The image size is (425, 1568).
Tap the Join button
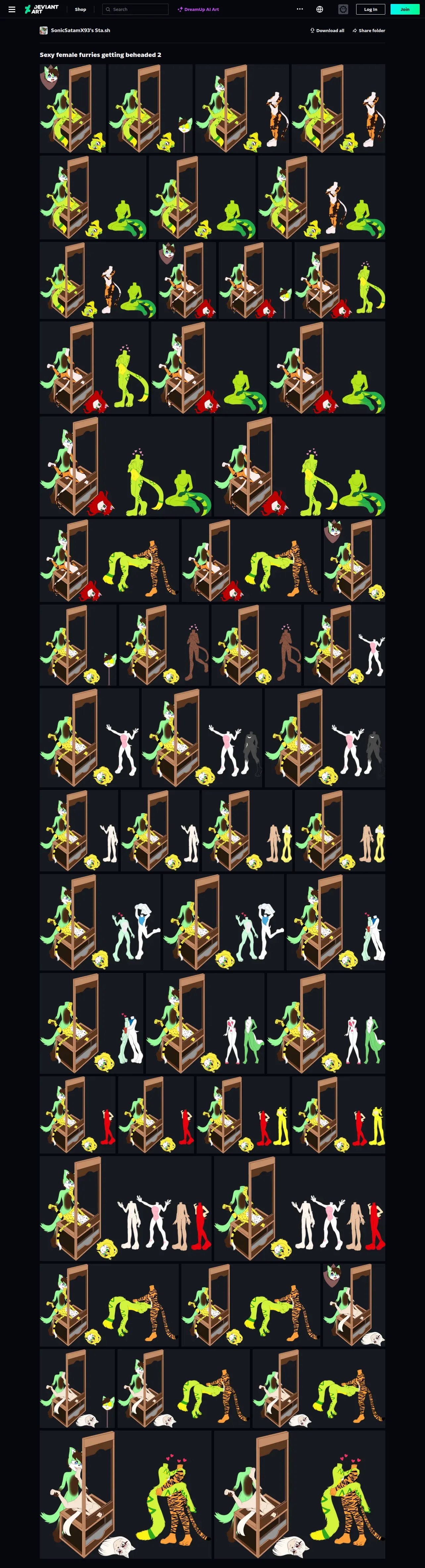click(x=405, y=9)
